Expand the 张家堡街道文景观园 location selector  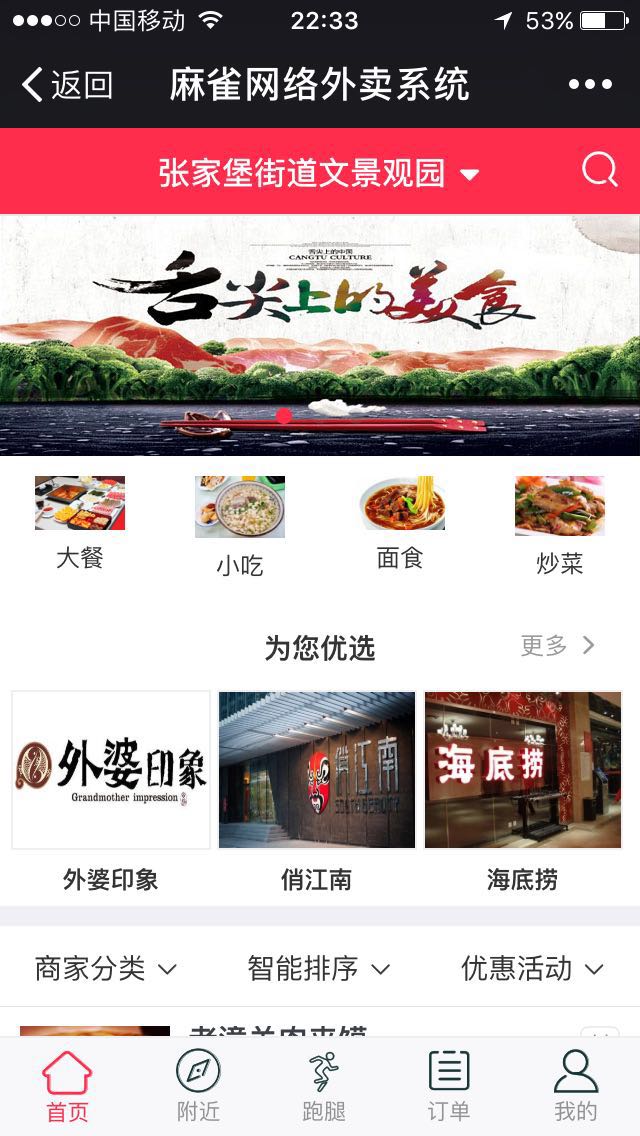[318, 173]
